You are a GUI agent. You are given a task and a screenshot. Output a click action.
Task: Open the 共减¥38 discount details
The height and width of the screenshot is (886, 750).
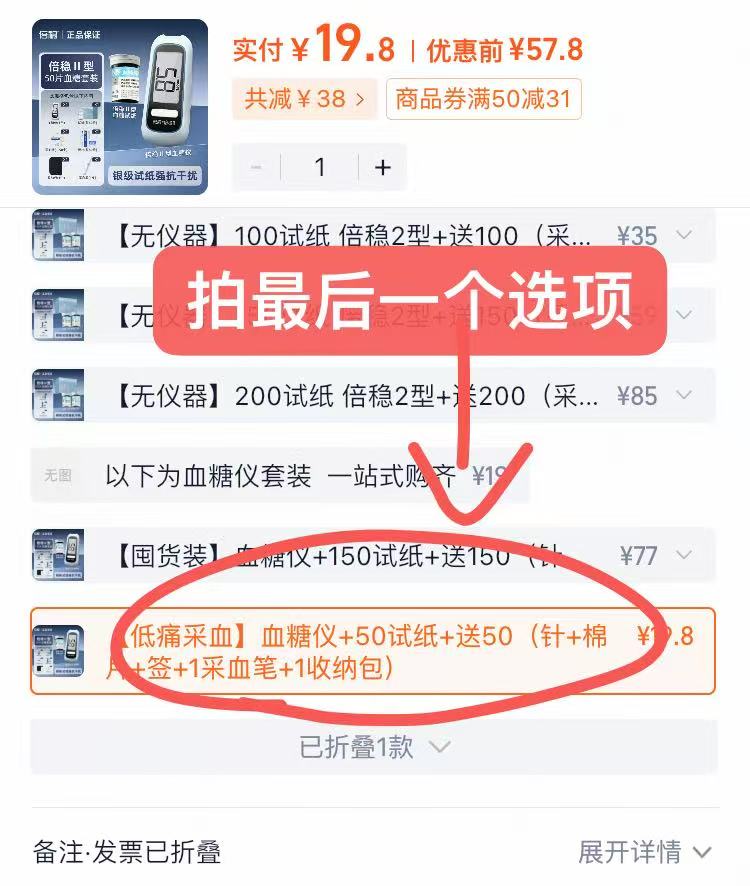[304, 99]
